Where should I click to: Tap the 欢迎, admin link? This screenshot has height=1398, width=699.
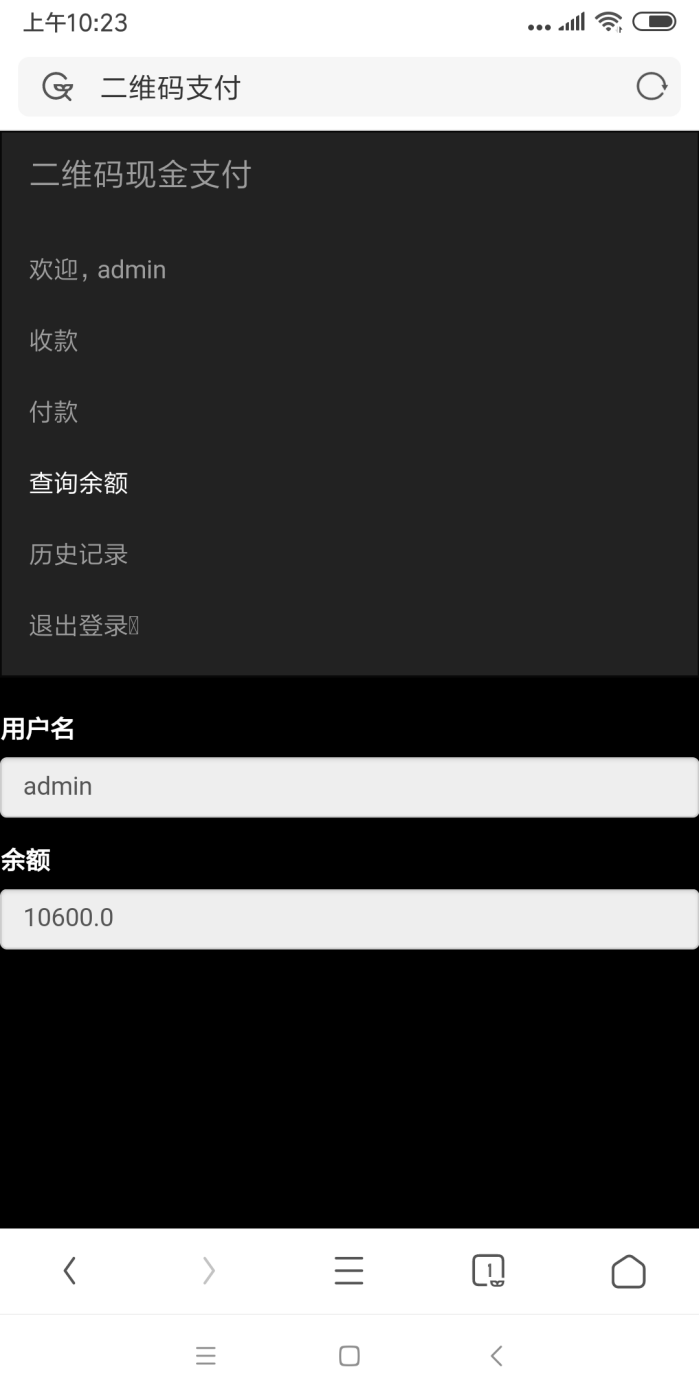98,270
